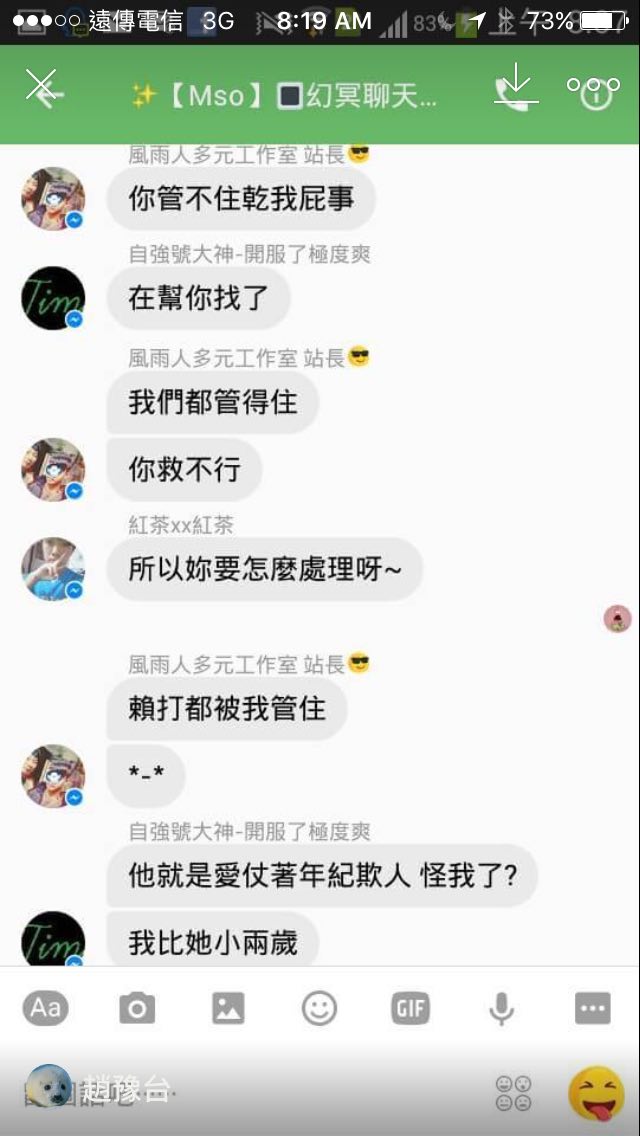The image size is (640, 1136).
Task: Open the three-circle more options menu
Action: [x=594, y=87]
